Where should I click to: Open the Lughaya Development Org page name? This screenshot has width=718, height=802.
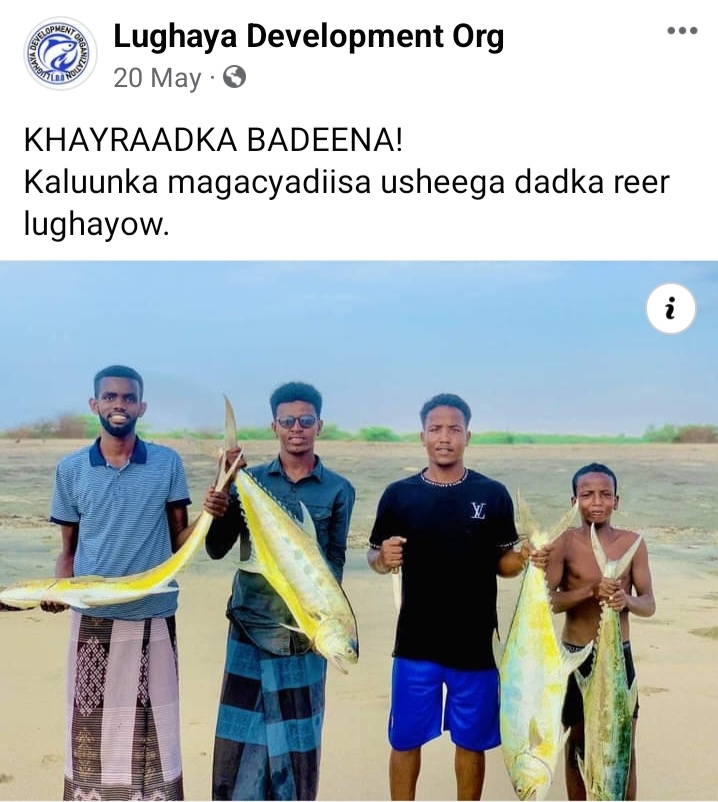coord(308,37)
